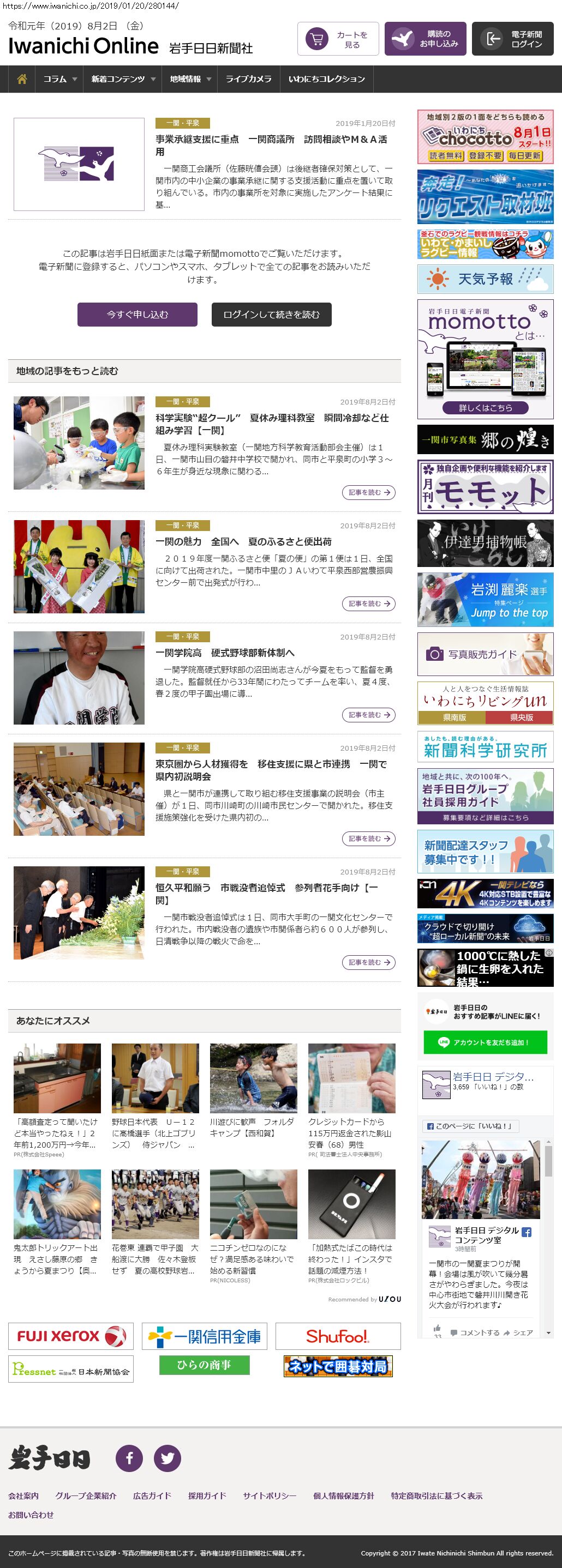Open the home icon in navigation bar
This screenshot has height=1568, width=562.
pyautogui.click(x=22, y=79)
